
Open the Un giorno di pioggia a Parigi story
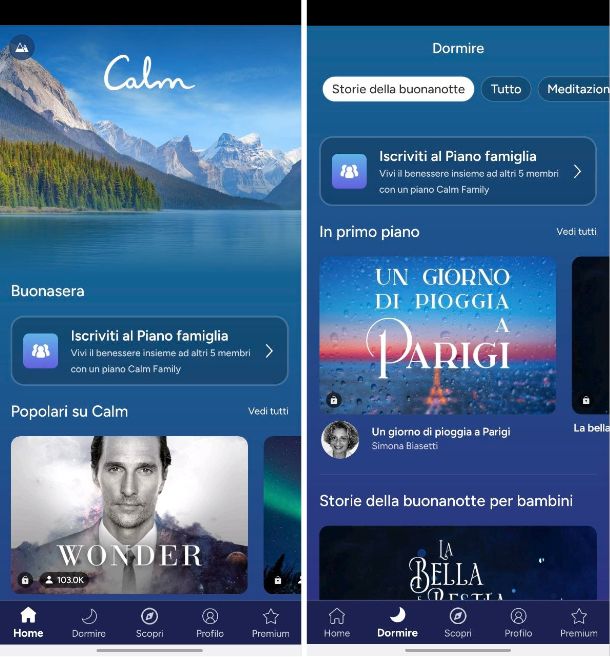(438, 335)
